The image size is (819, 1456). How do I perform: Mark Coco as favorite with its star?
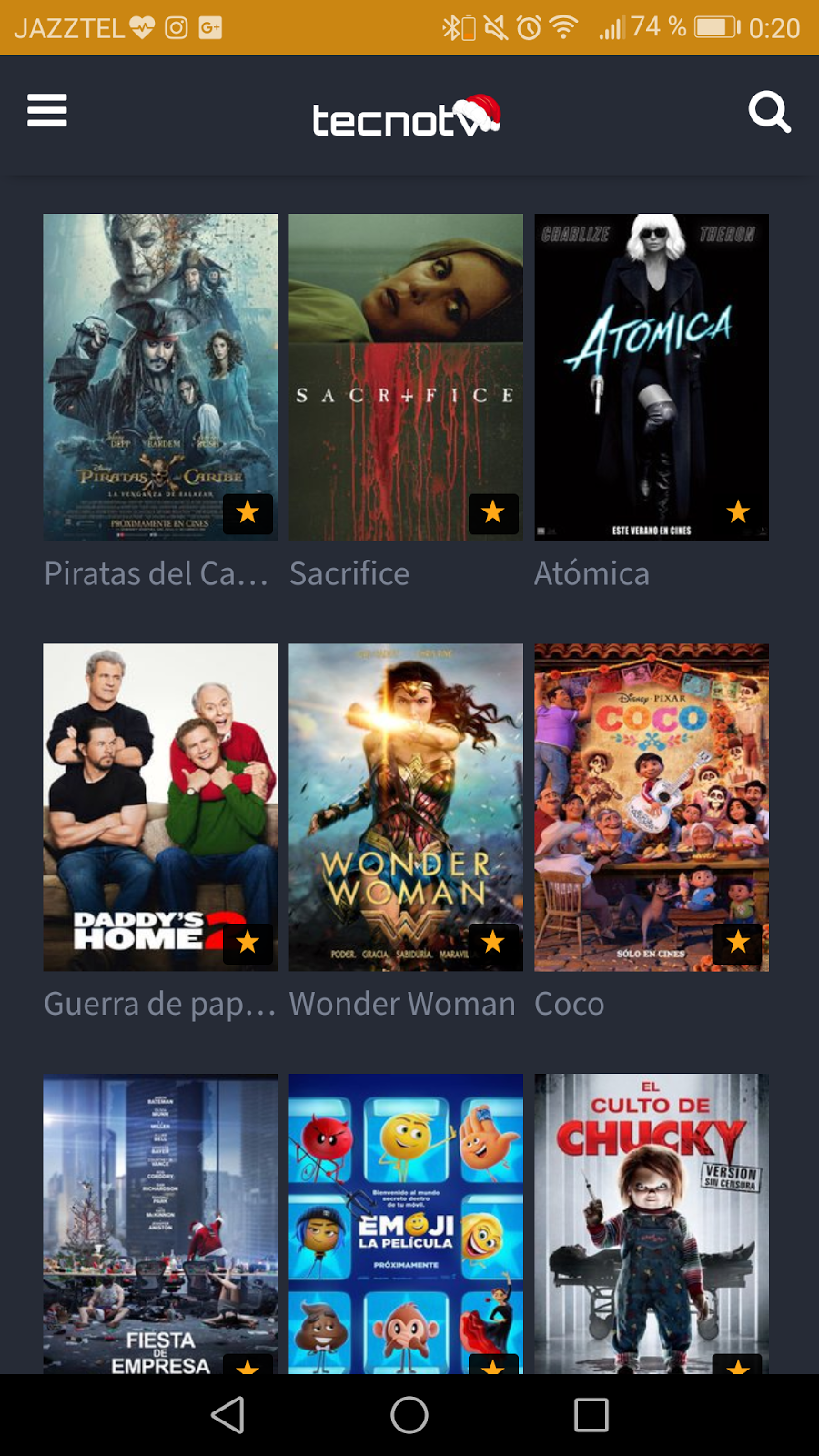point(738,942)
